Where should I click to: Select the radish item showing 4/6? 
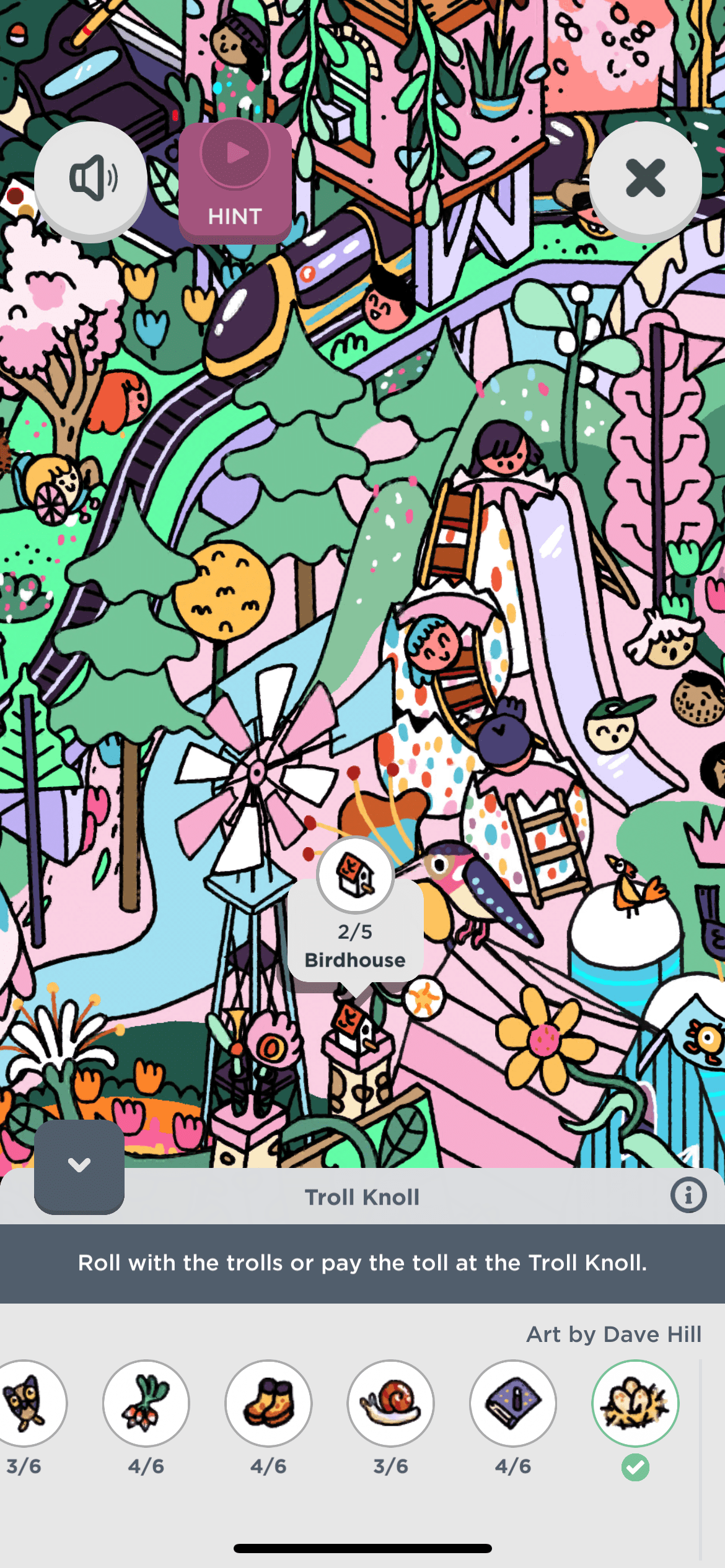(x=146, y=1403)
